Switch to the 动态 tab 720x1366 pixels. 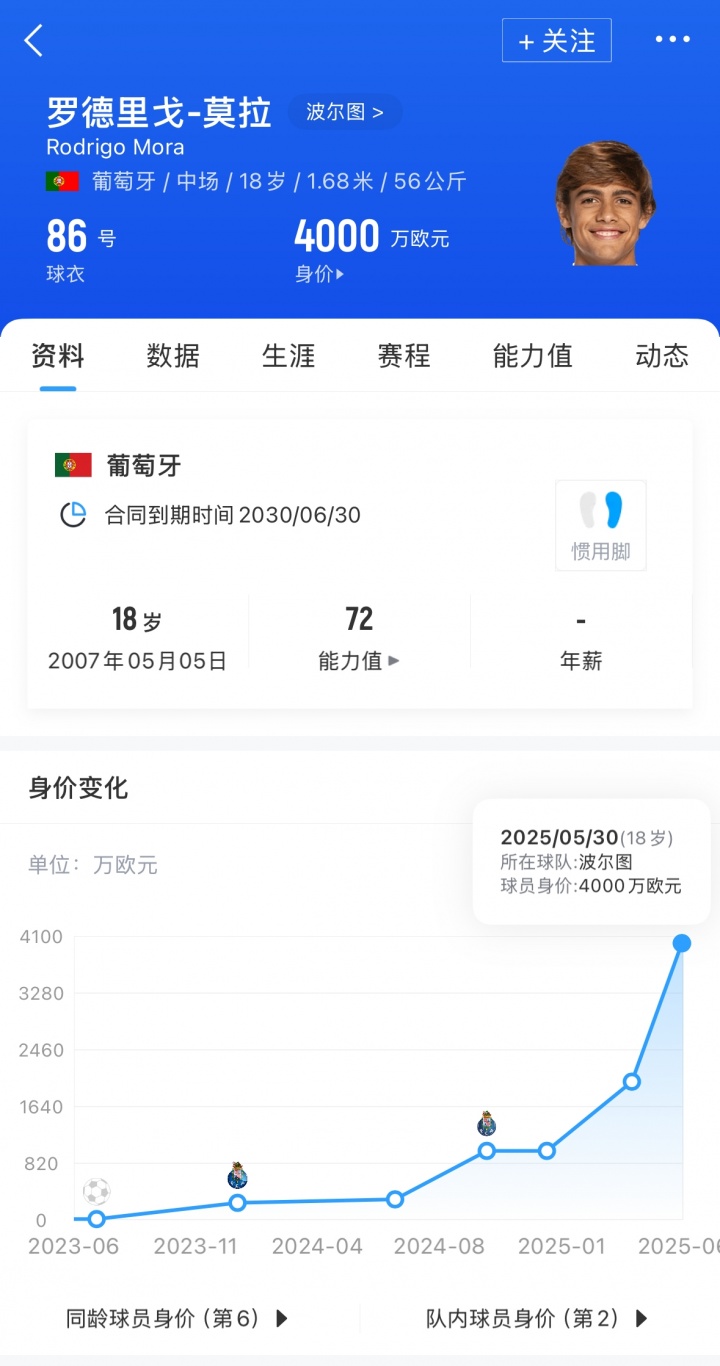662,356
